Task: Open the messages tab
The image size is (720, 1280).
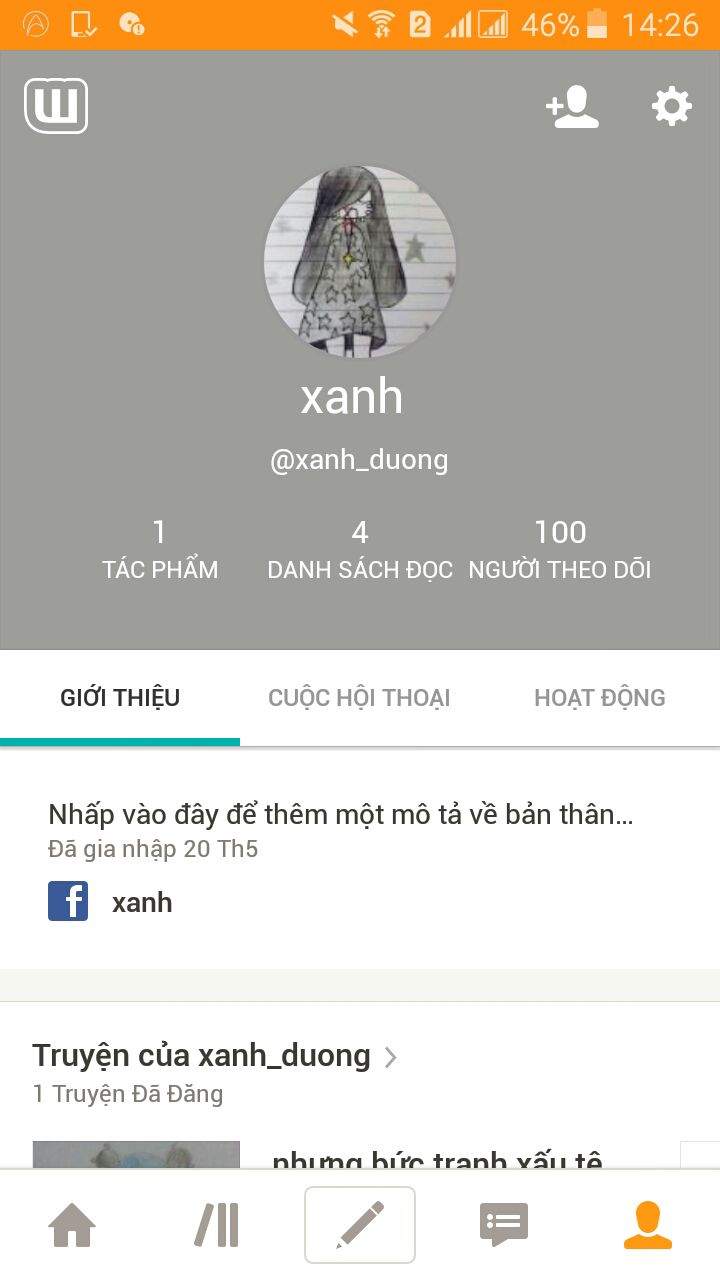Action: click(504, 1225)
